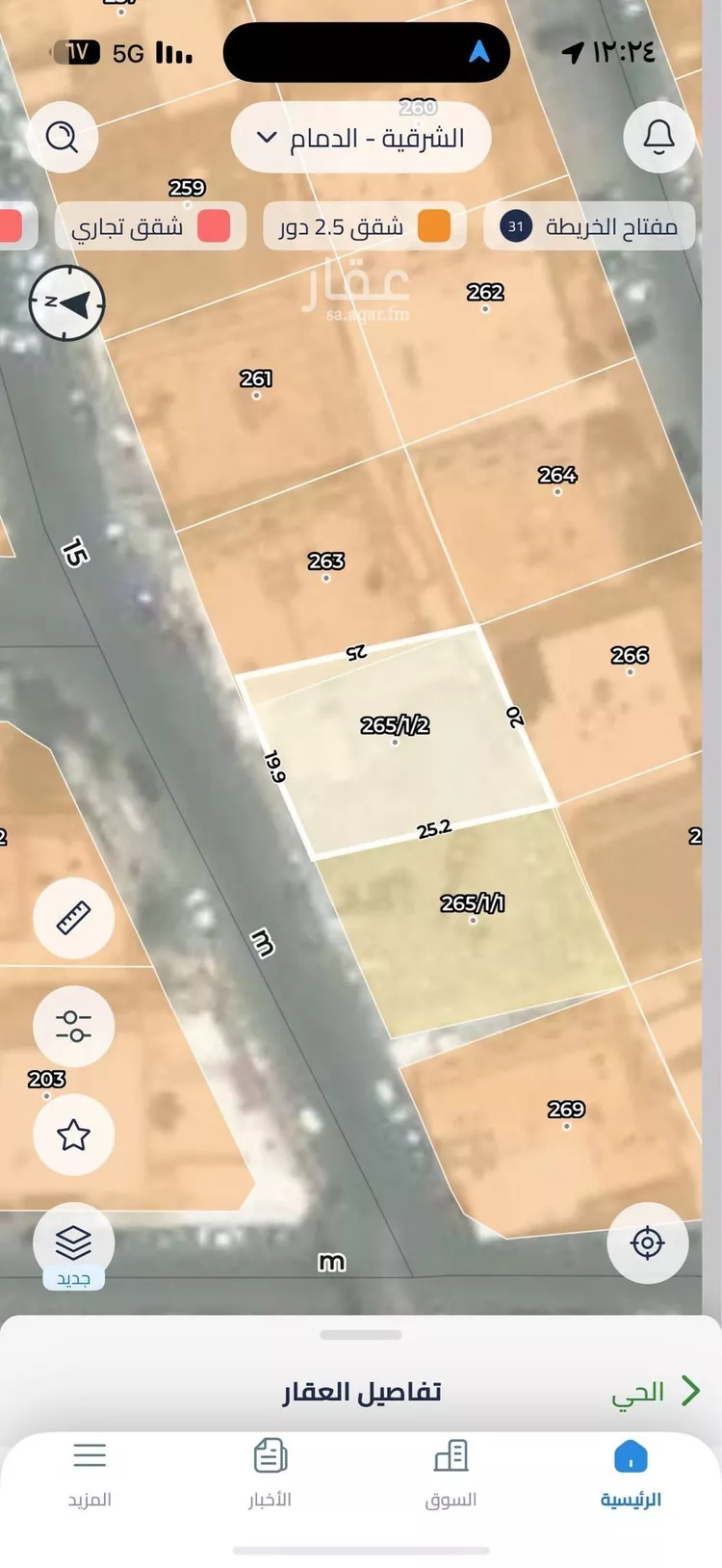Image resolution: width=722 pixels, height=1568 pixels.
Task: Select the شقق 2.5 دور chip
Action: 364,227
